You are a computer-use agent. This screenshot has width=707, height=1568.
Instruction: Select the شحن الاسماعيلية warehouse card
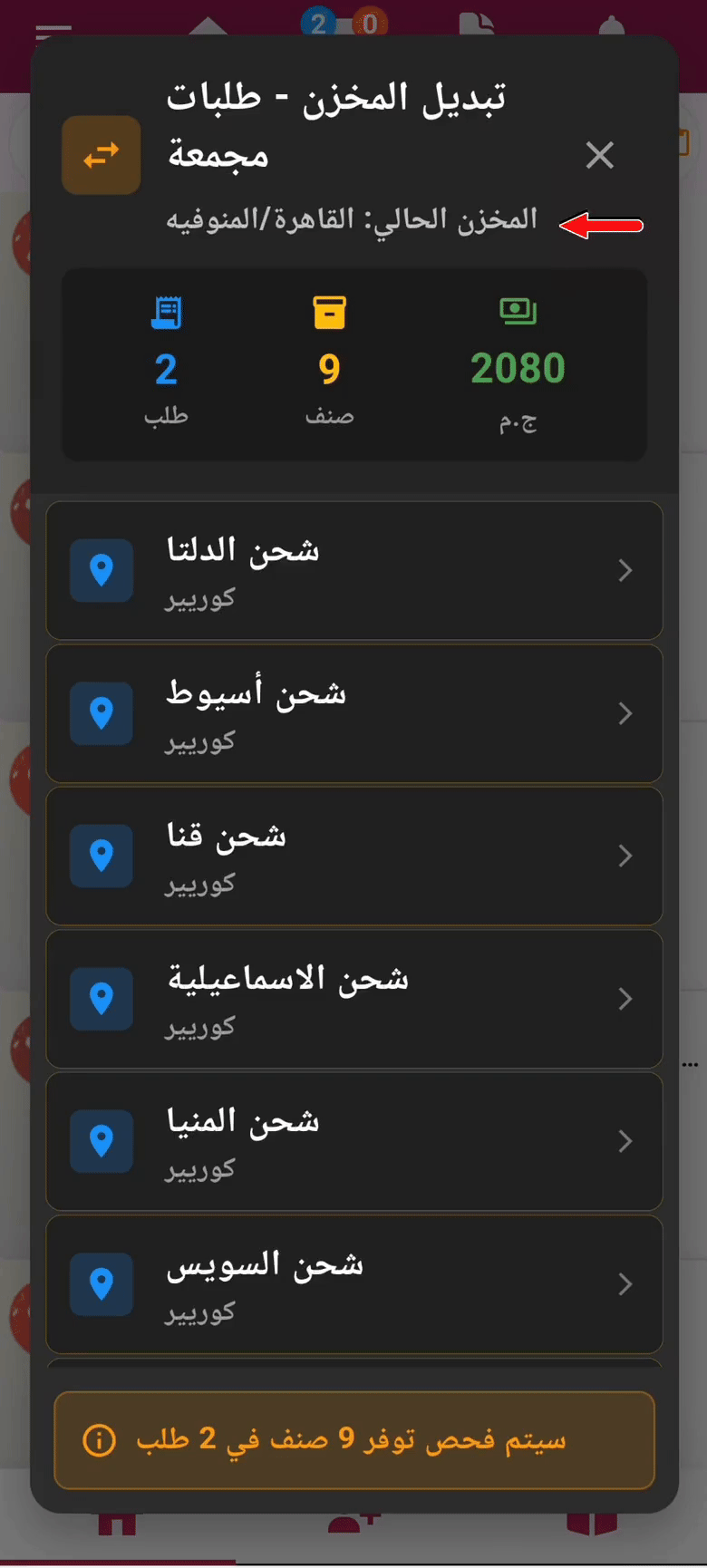(353, 999)
